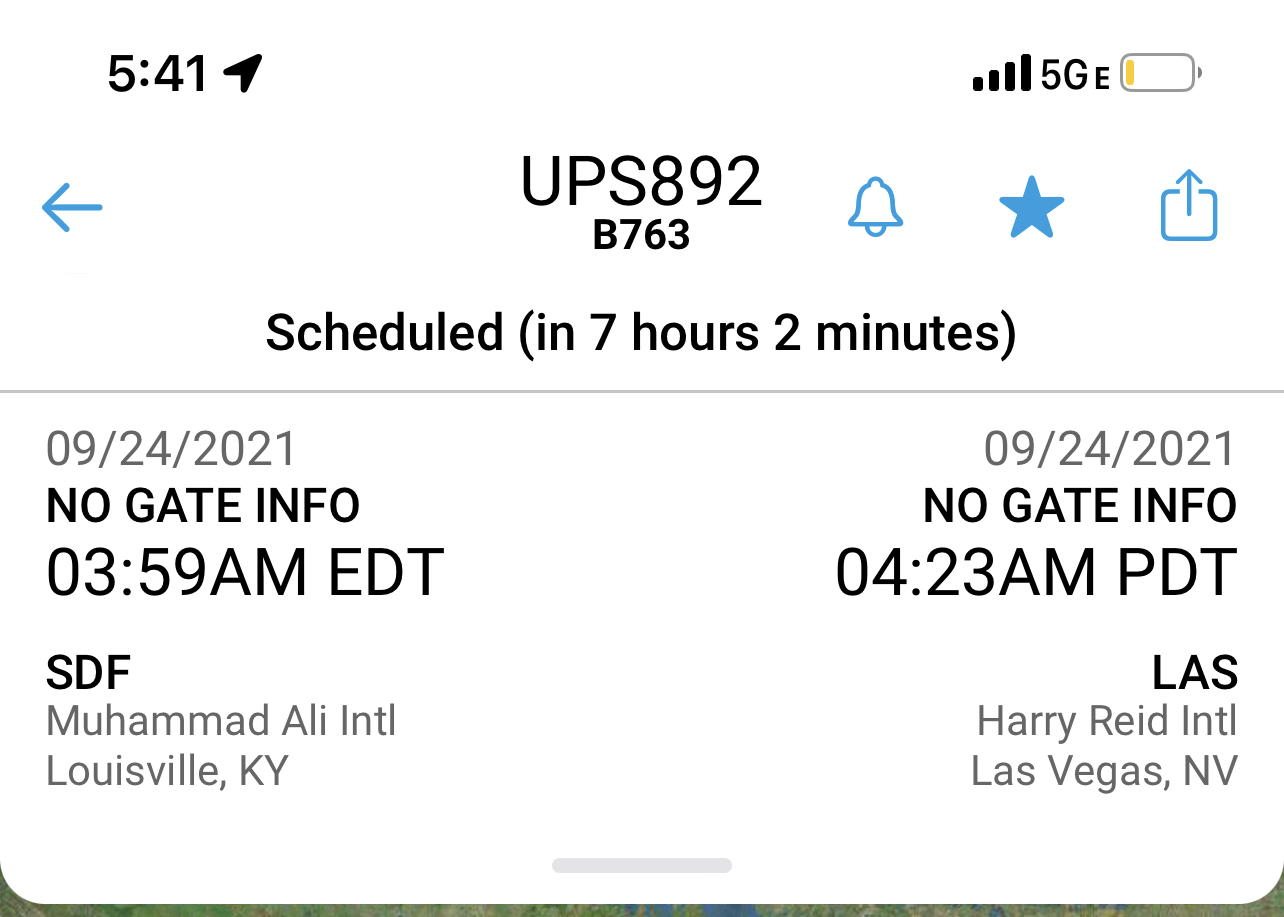
Task: Share flight UPS892 details
Action: tap(1188, 206)
